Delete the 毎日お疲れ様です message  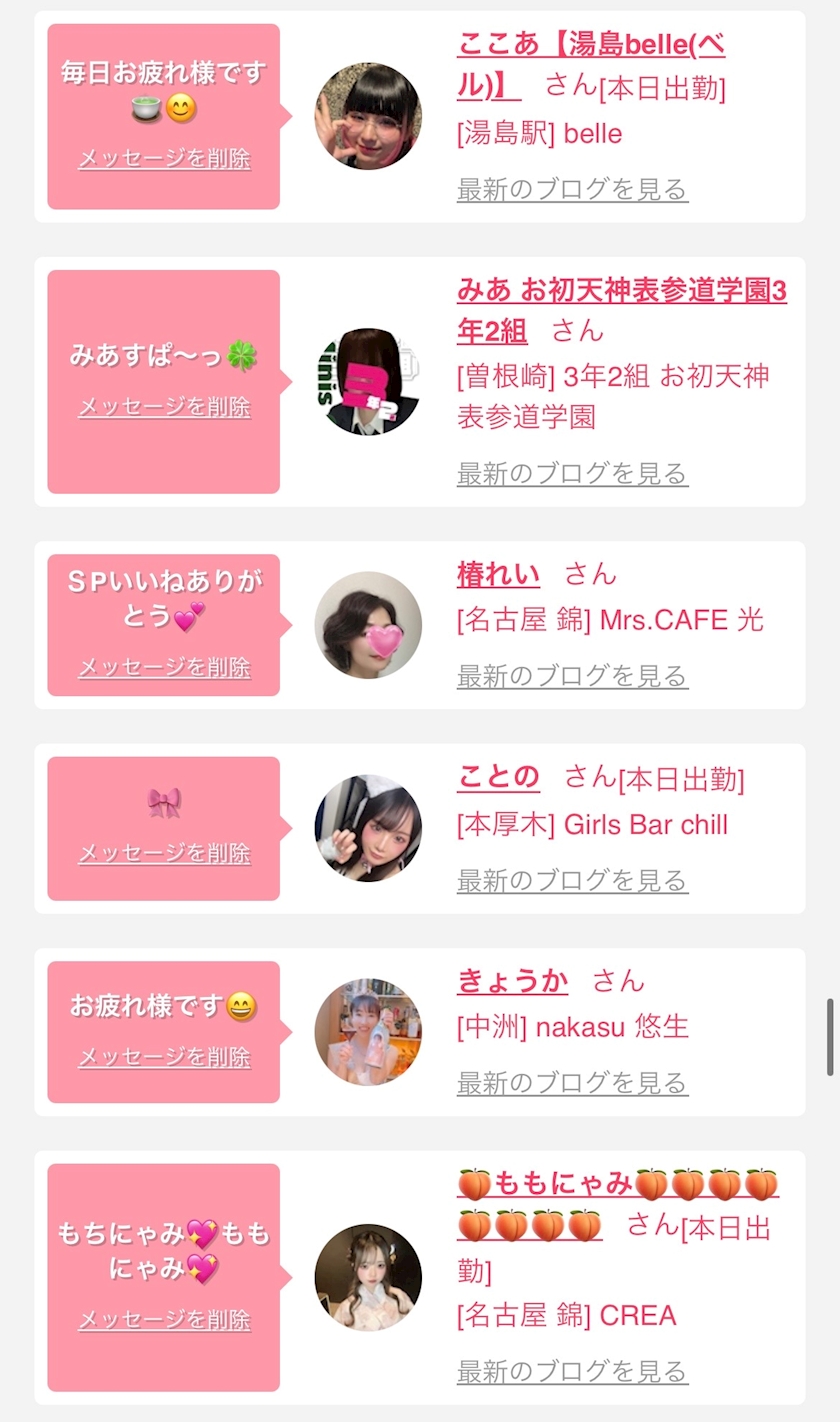click(x=164, y=159)
